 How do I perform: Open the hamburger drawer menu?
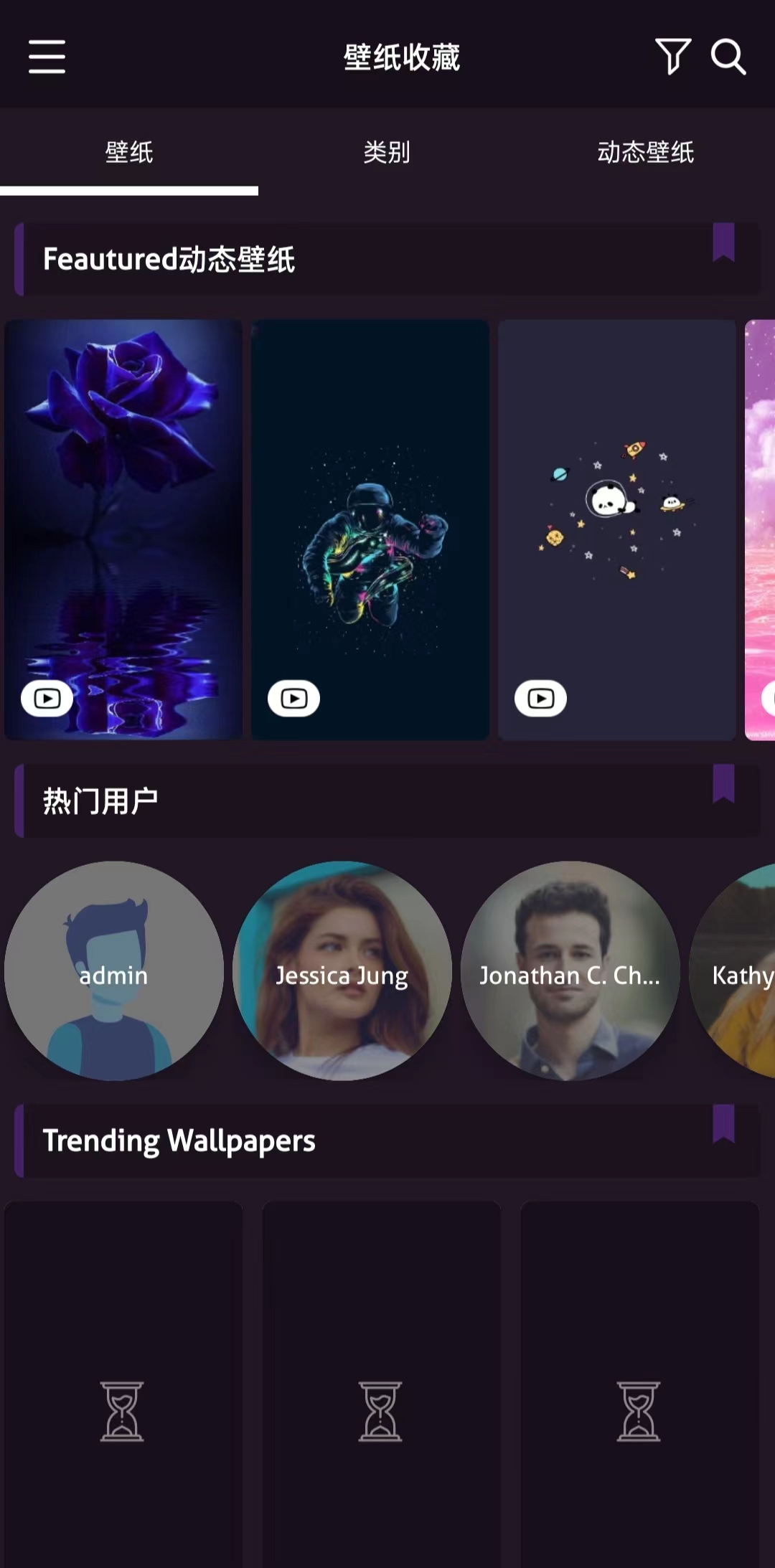pyautogui.click(x=47, y=57)
